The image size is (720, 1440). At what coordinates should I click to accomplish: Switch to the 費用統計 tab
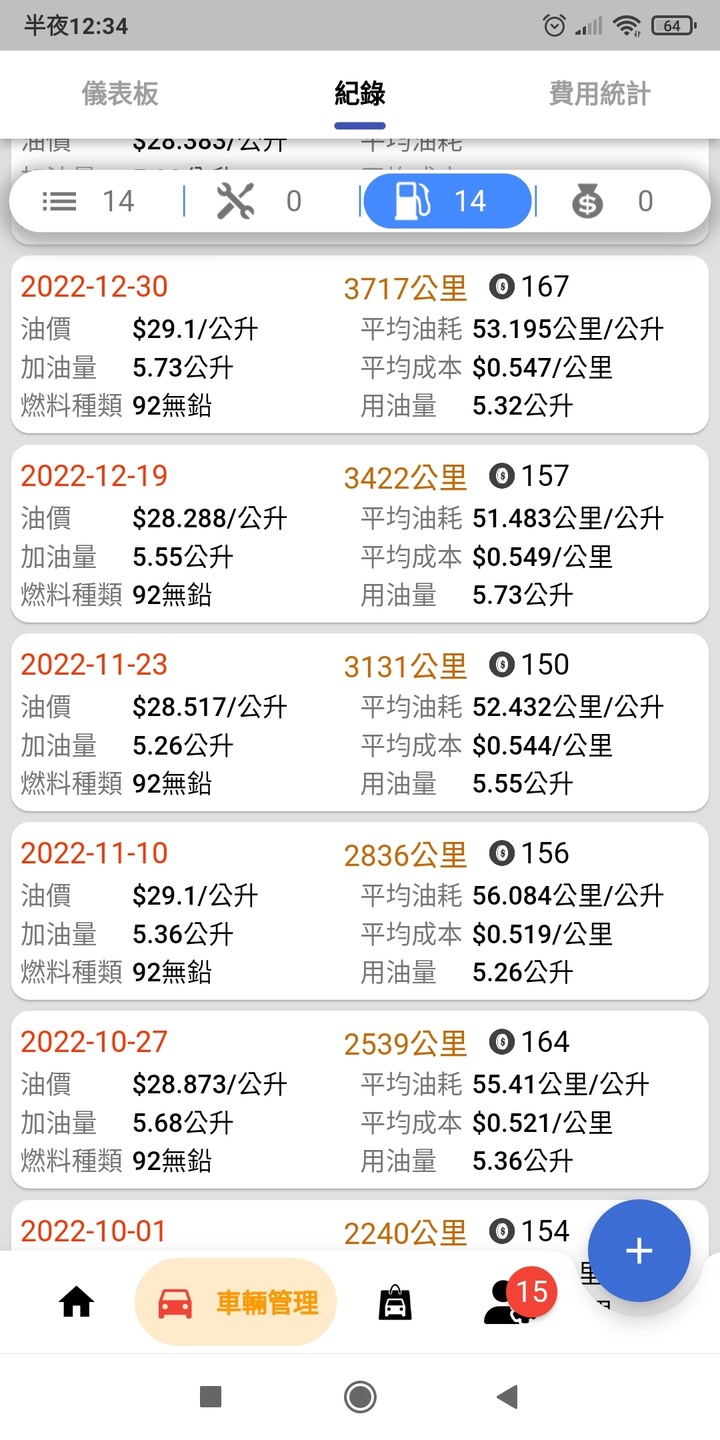[599, 94]
